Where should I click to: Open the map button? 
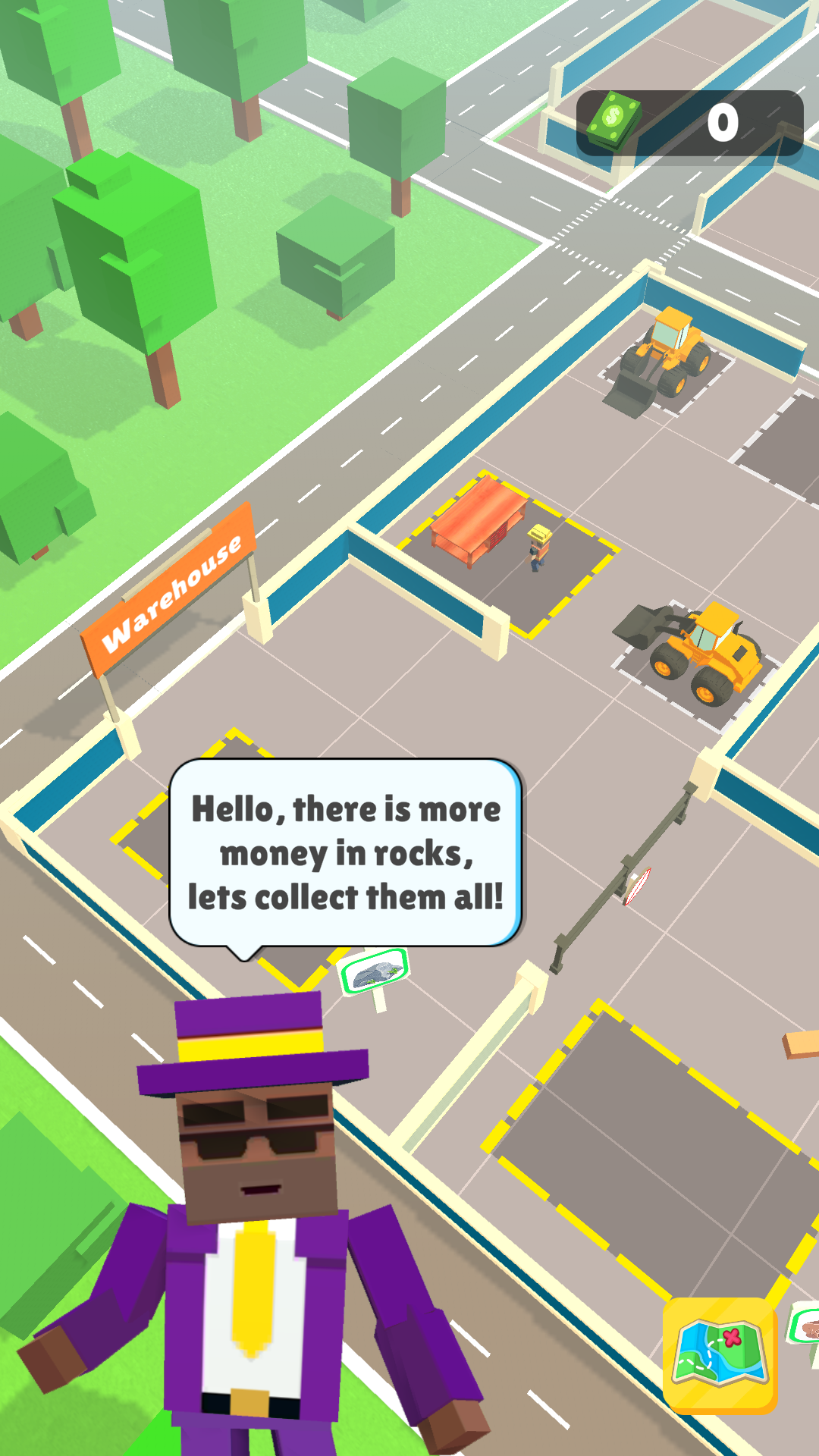coord(720,1355)
